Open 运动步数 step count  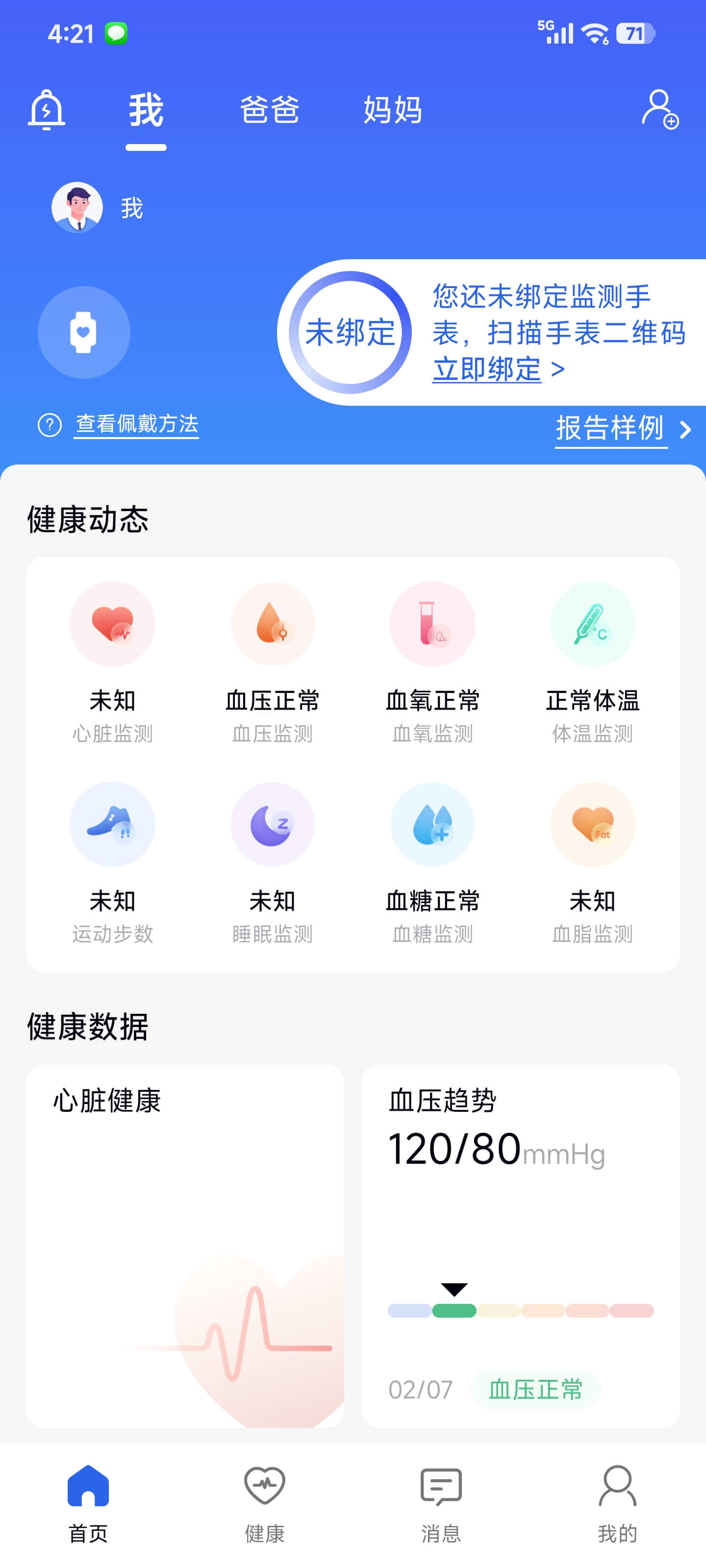point(113,862)
